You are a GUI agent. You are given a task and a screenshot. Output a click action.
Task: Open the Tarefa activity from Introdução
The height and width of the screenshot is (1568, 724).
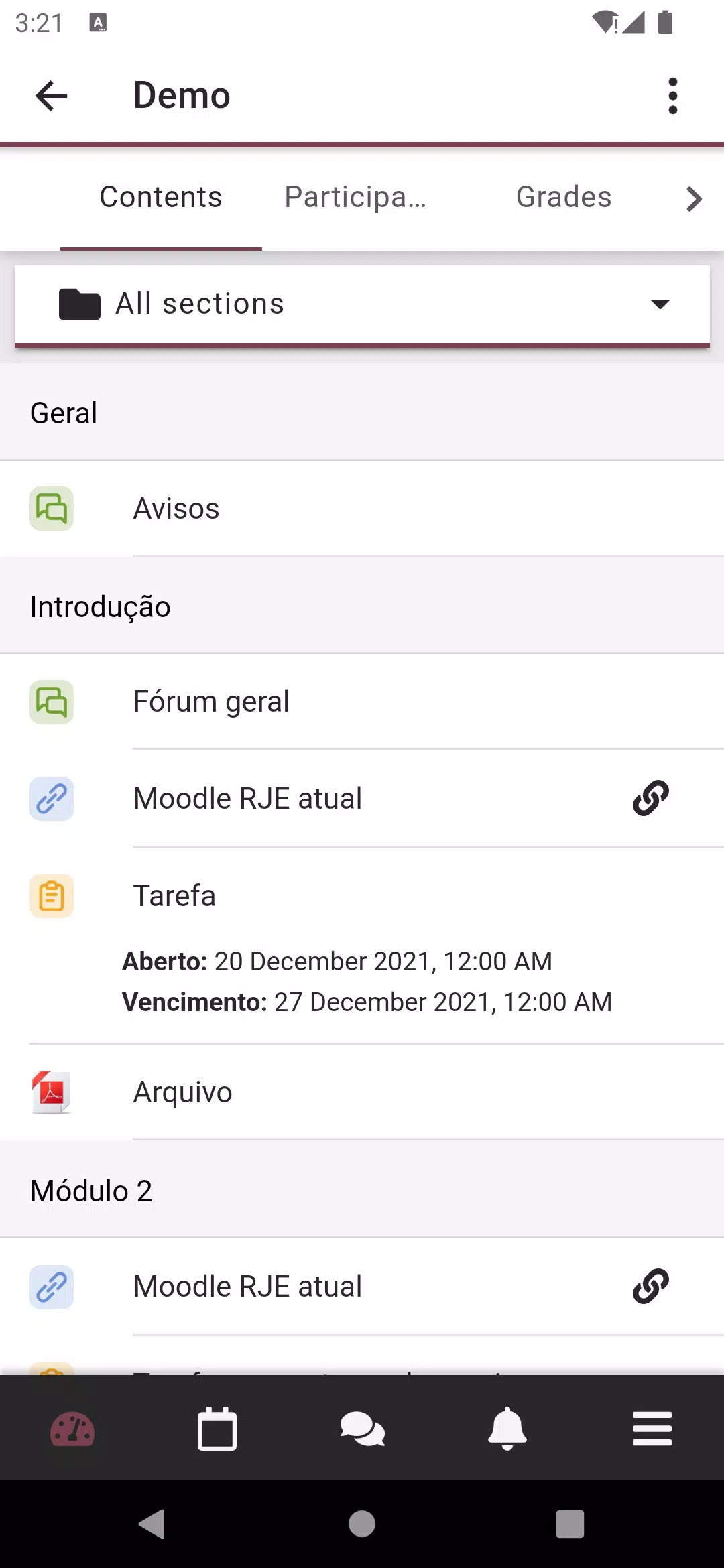pos(174,895)
